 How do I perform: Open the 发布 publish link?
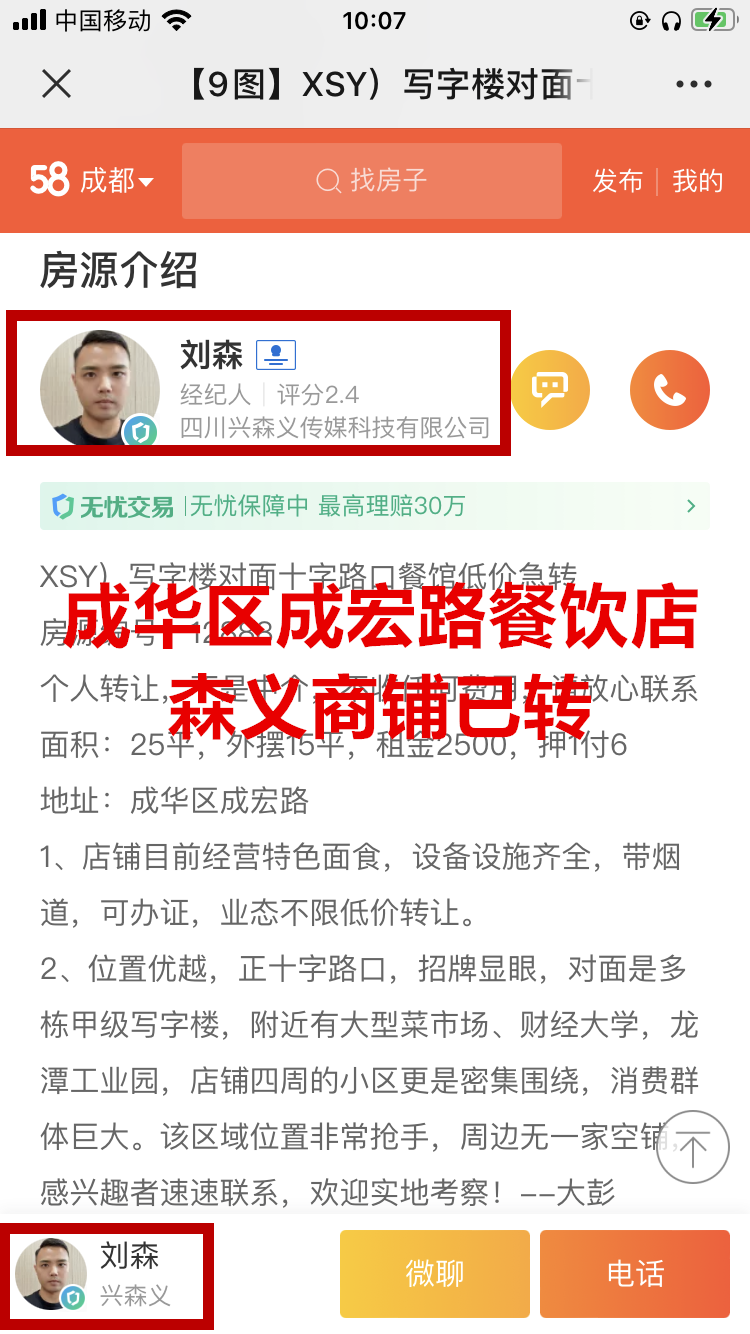pos(617,181)
